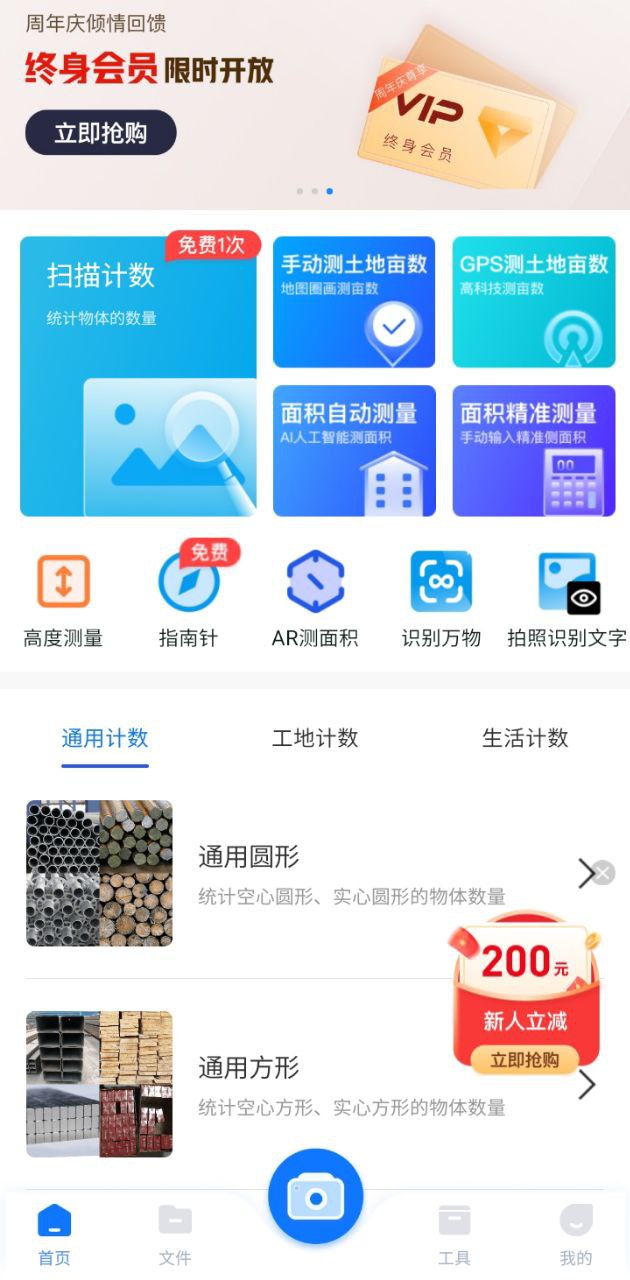Screen dimensions: 630x1280
Task: Open 面积自动测量 tool
Action: pyautogui.click(x=354, y=451)
